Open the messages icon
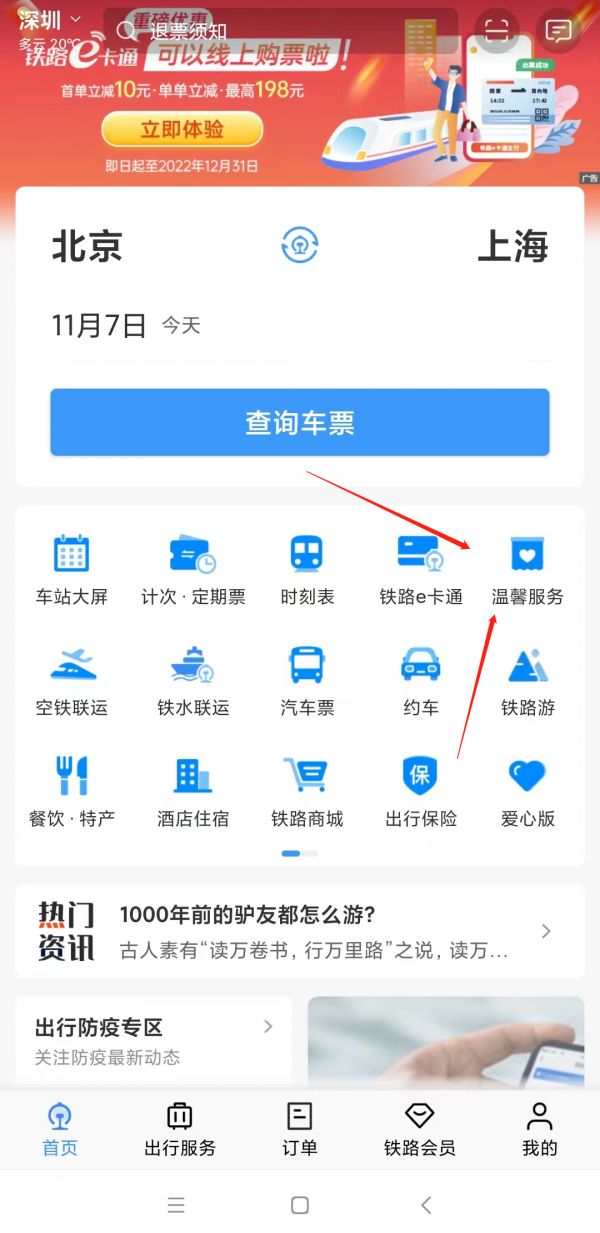This screenshot has width=600, height=1233. pos(559,29)
